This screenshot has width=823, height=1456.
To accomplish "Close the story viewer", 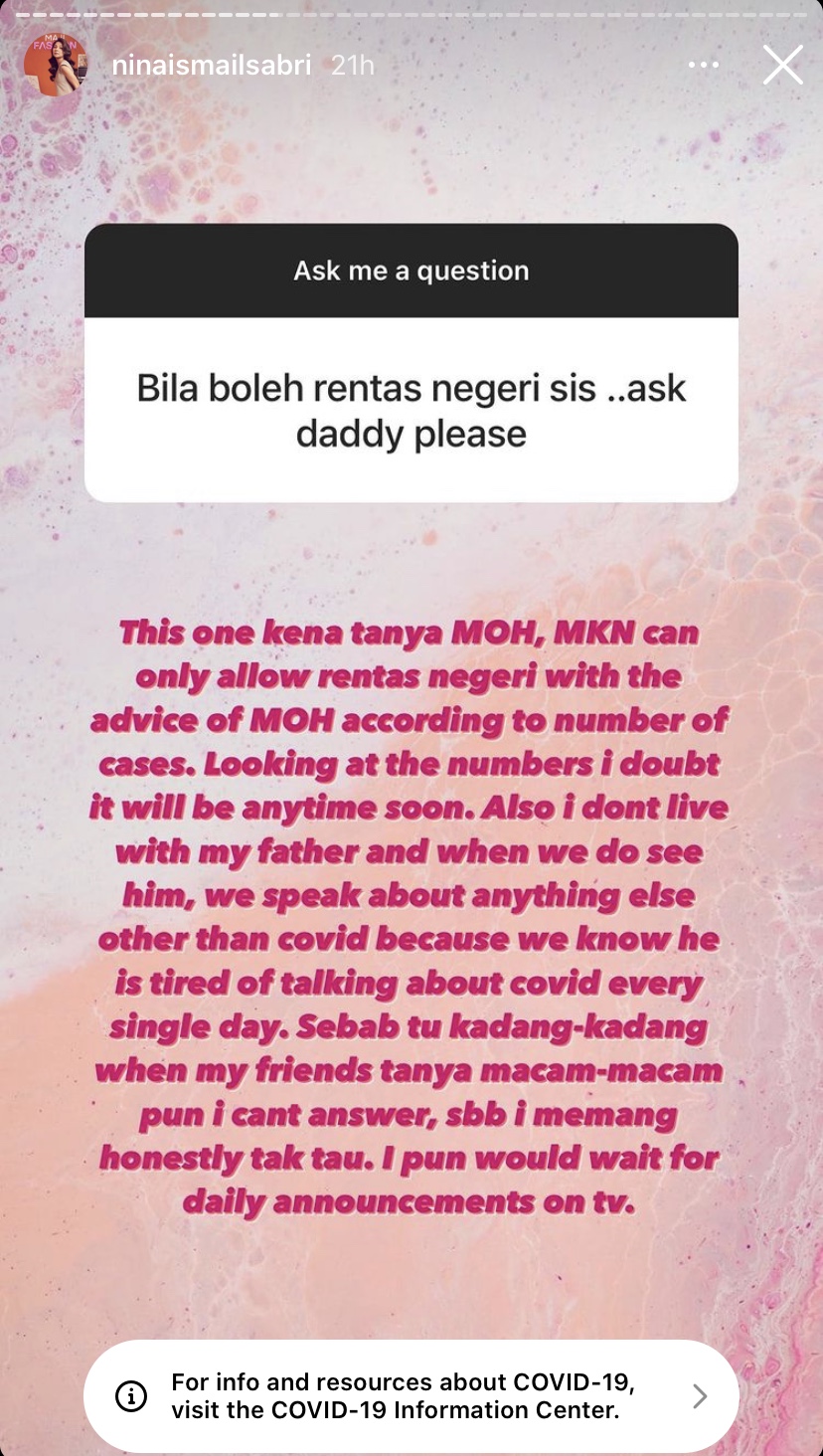I will [x=782, y=66].
